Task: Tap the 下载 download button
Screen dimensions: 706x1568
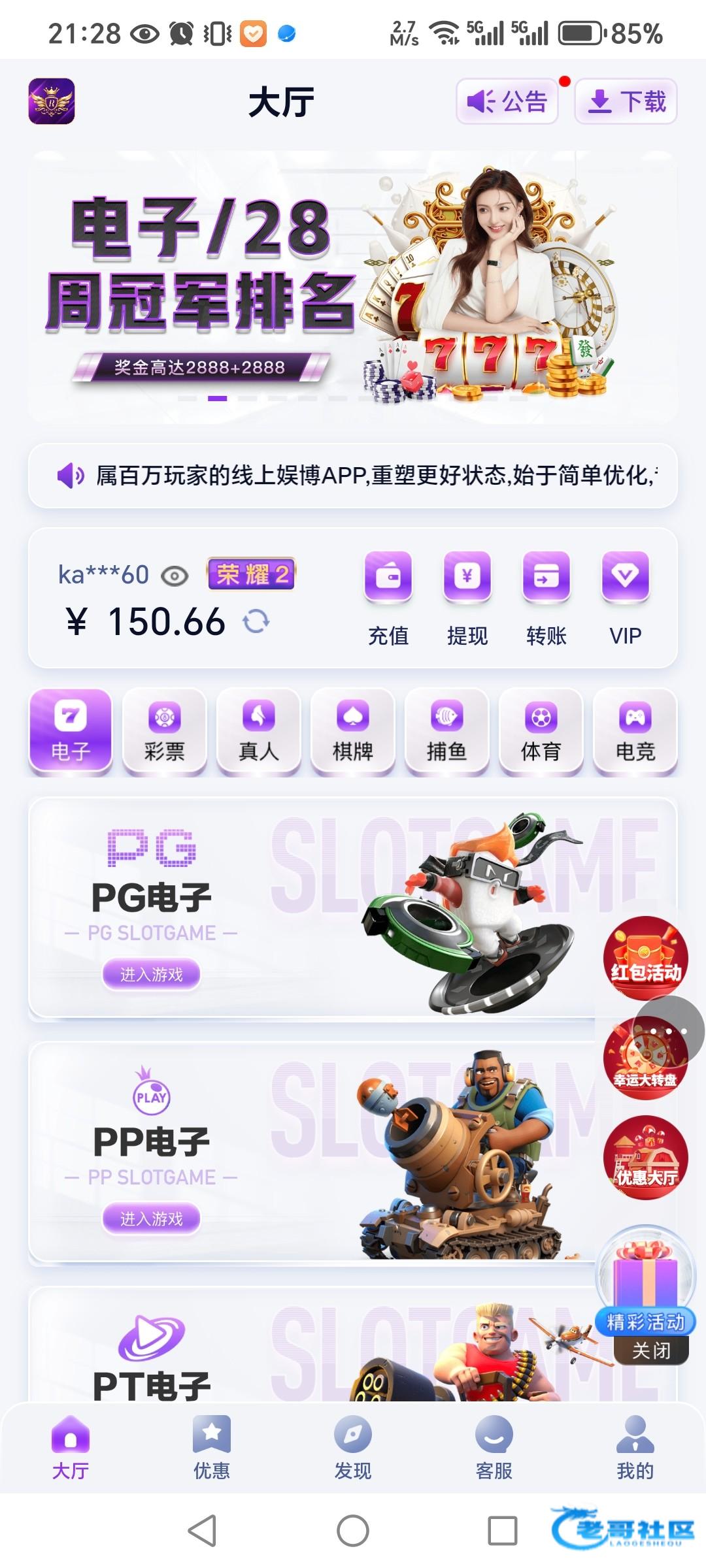Action: (x=626, y=101)
